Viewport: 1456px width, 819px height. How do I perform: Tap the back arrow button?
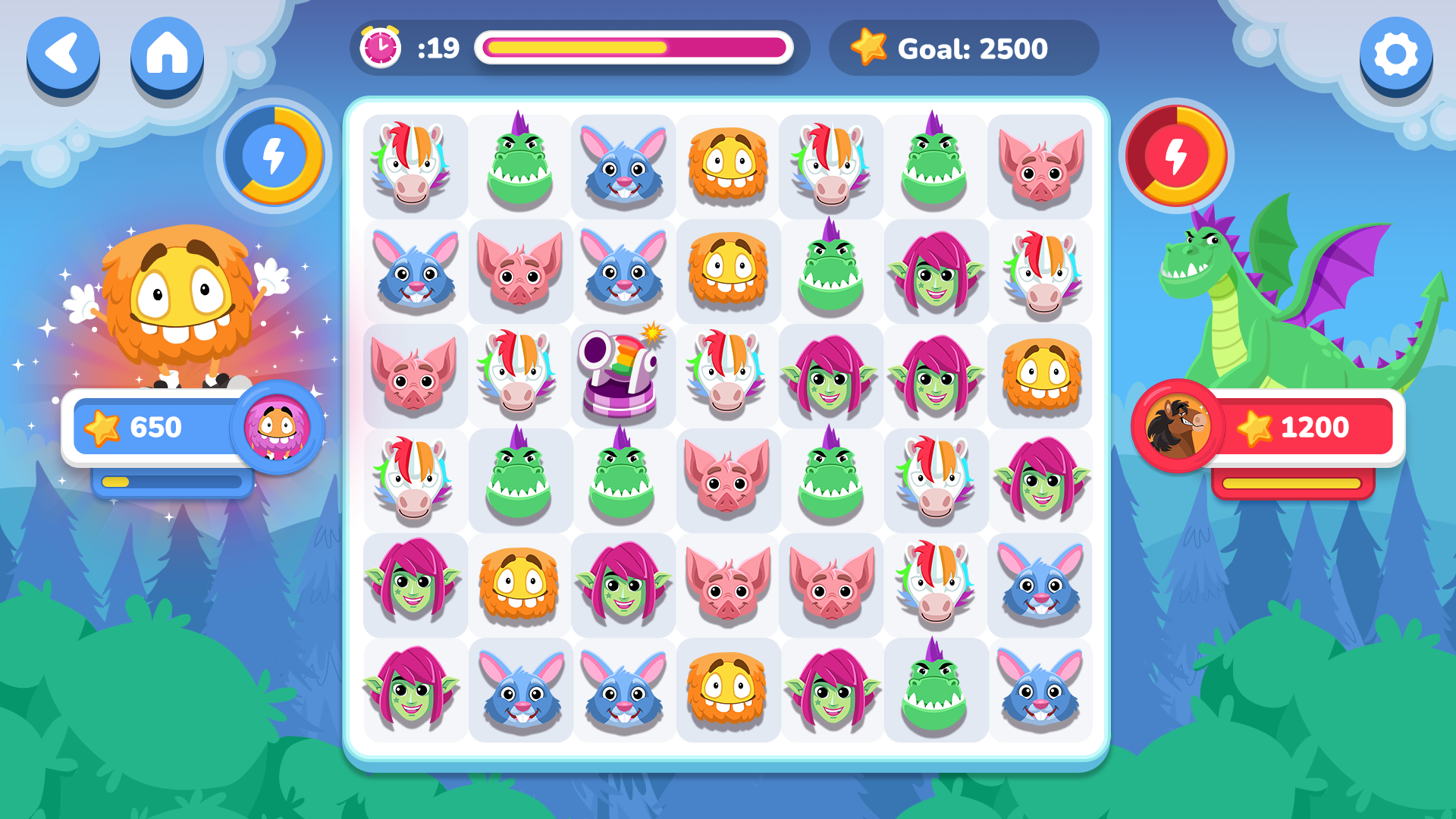coord(63,55)
